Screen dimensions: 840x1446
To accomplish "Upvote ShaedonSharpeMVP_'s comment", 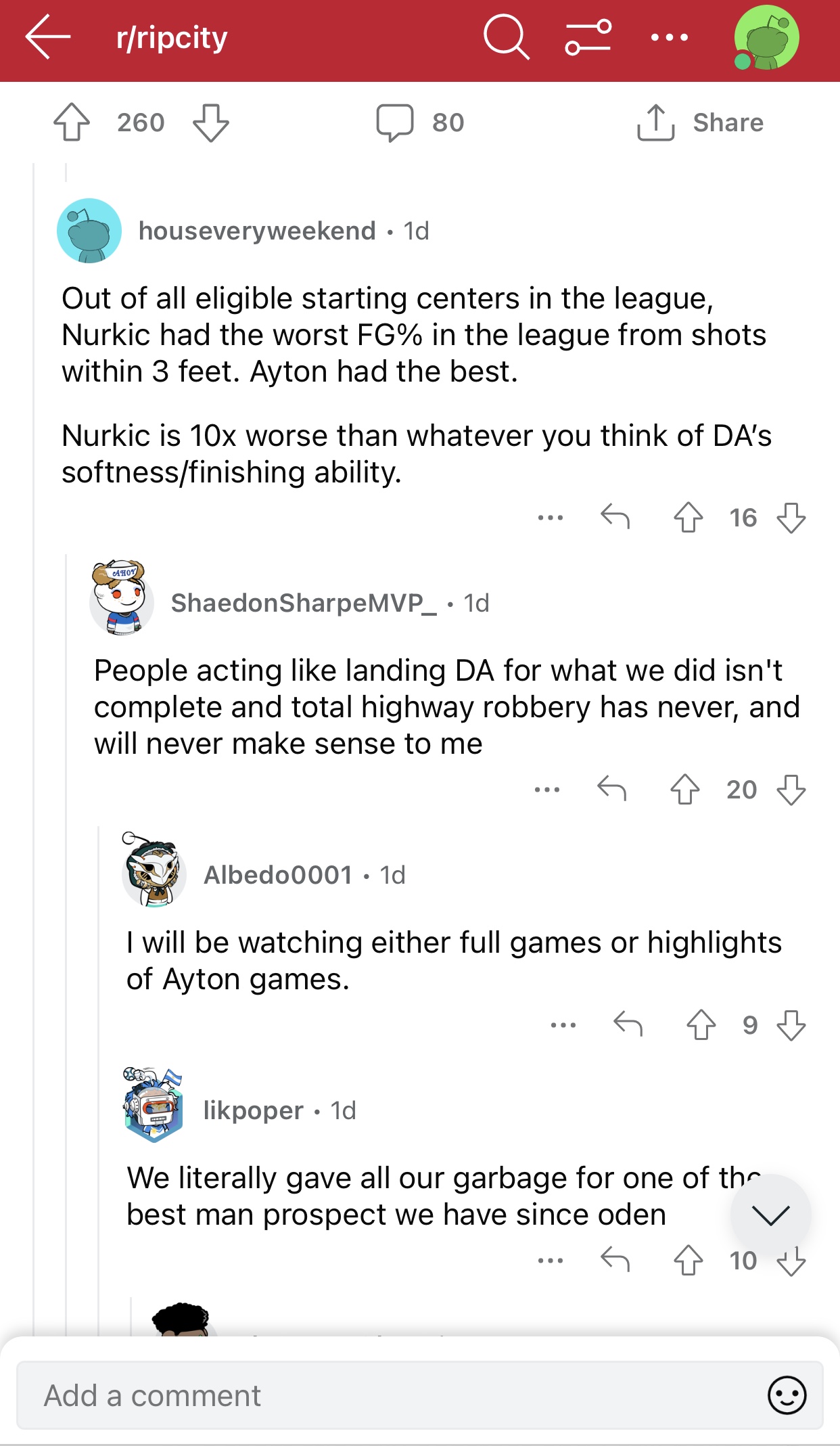I will pyautogui.click(x=685, y=790).
